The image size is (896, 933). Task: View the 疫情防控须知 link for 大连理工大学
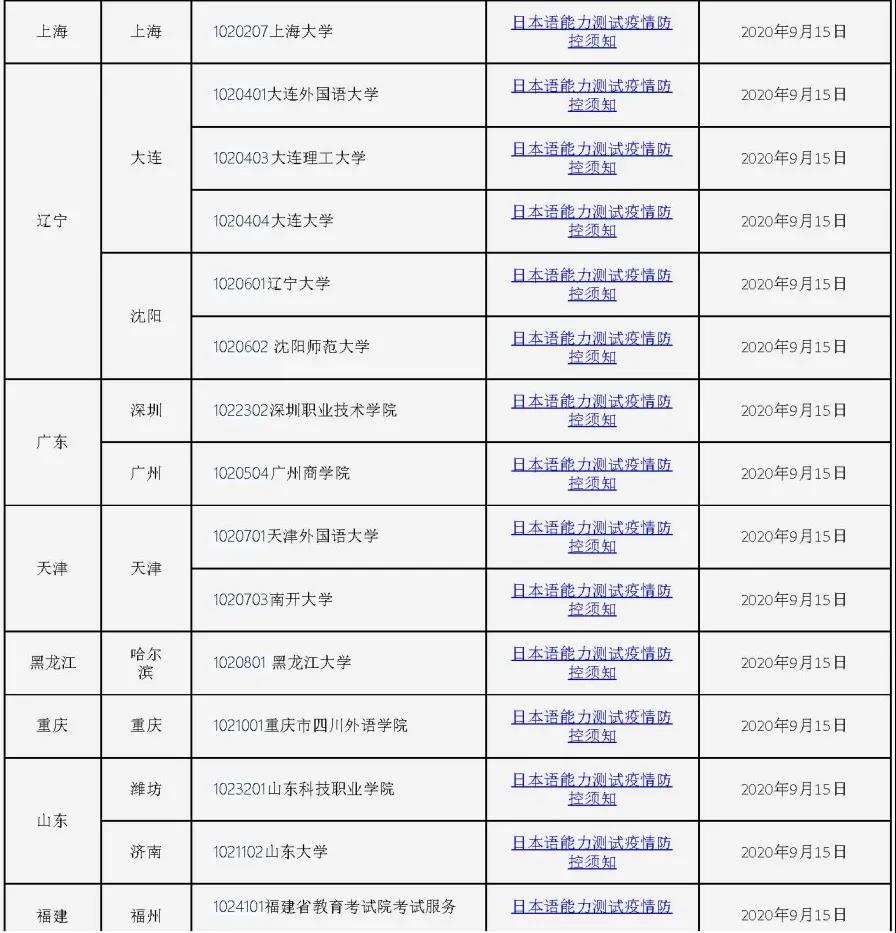[592, 149]
